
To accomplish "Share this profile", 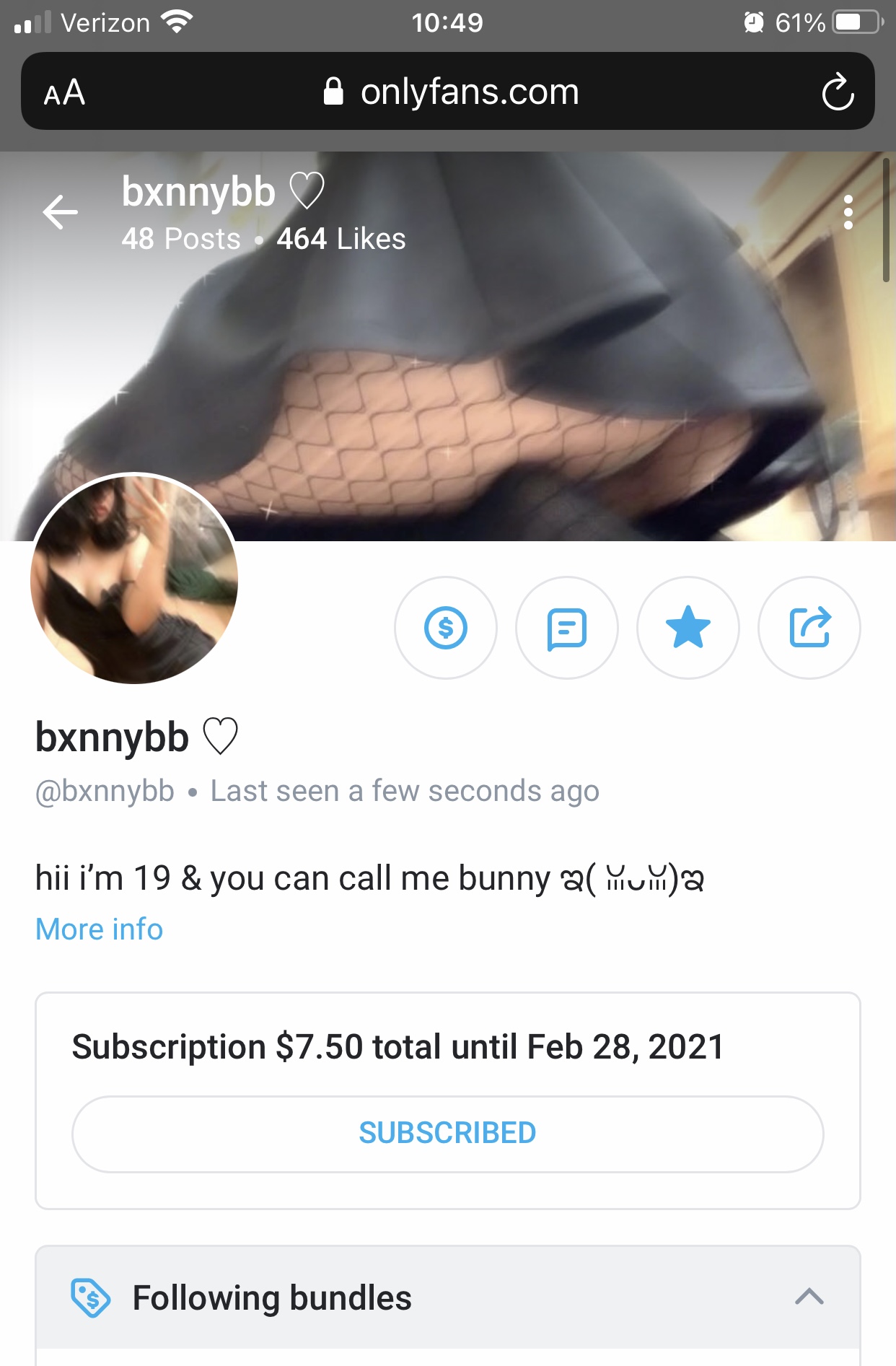I will tap(809, 628).
